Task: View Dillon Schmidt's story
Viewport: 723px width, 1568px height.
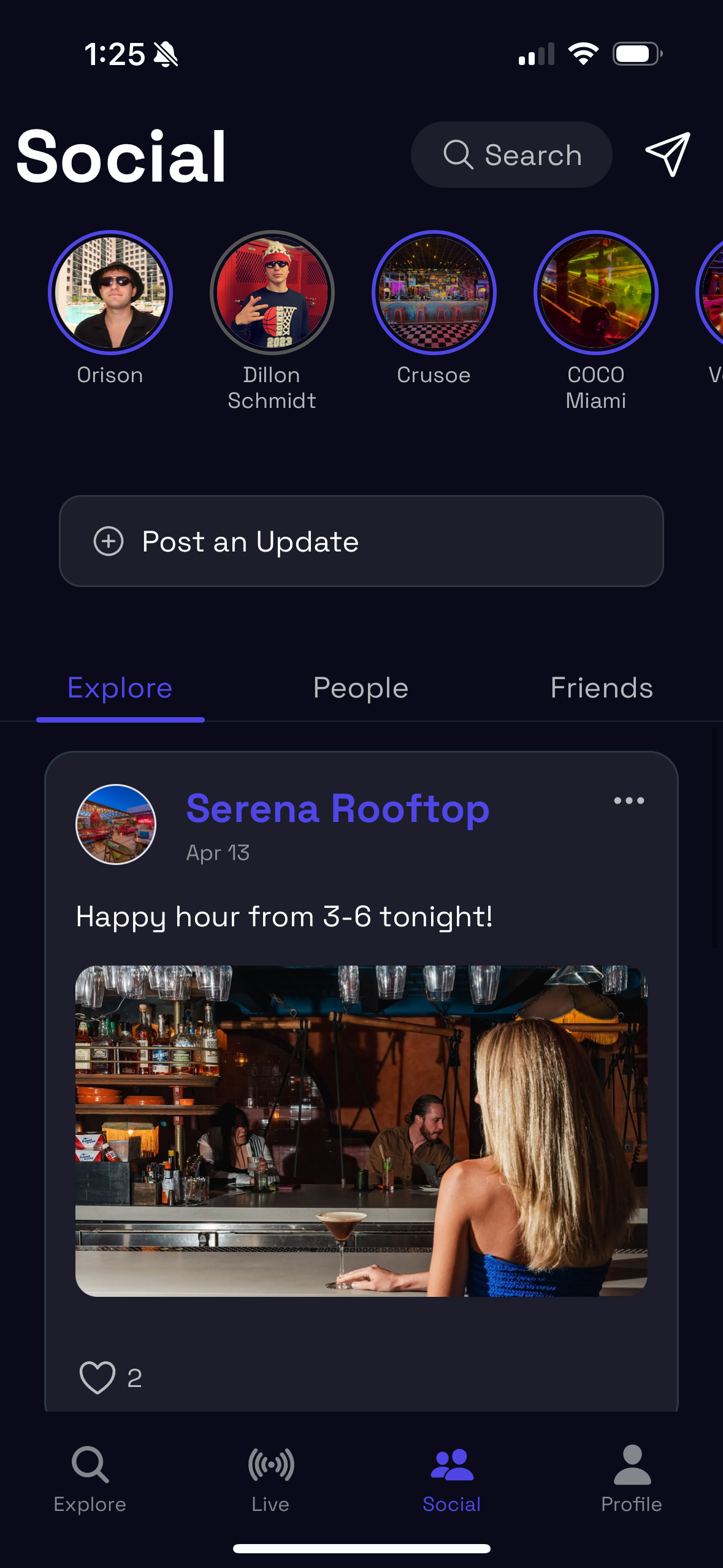Action: pyautogui.click(x=272, y=293)
